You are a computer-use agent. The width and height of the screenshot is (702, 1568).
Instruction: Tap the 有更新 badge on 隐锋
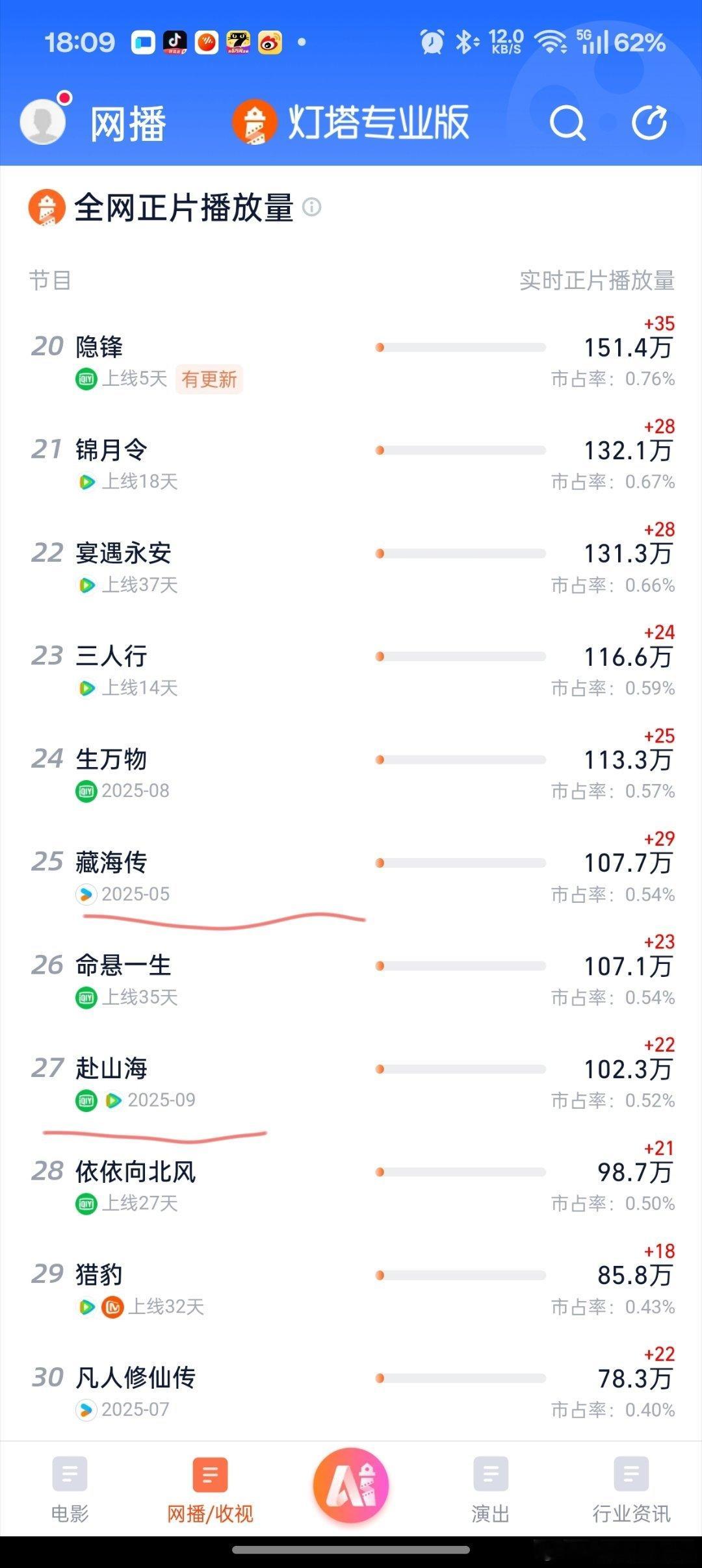[x=209, y=379]
